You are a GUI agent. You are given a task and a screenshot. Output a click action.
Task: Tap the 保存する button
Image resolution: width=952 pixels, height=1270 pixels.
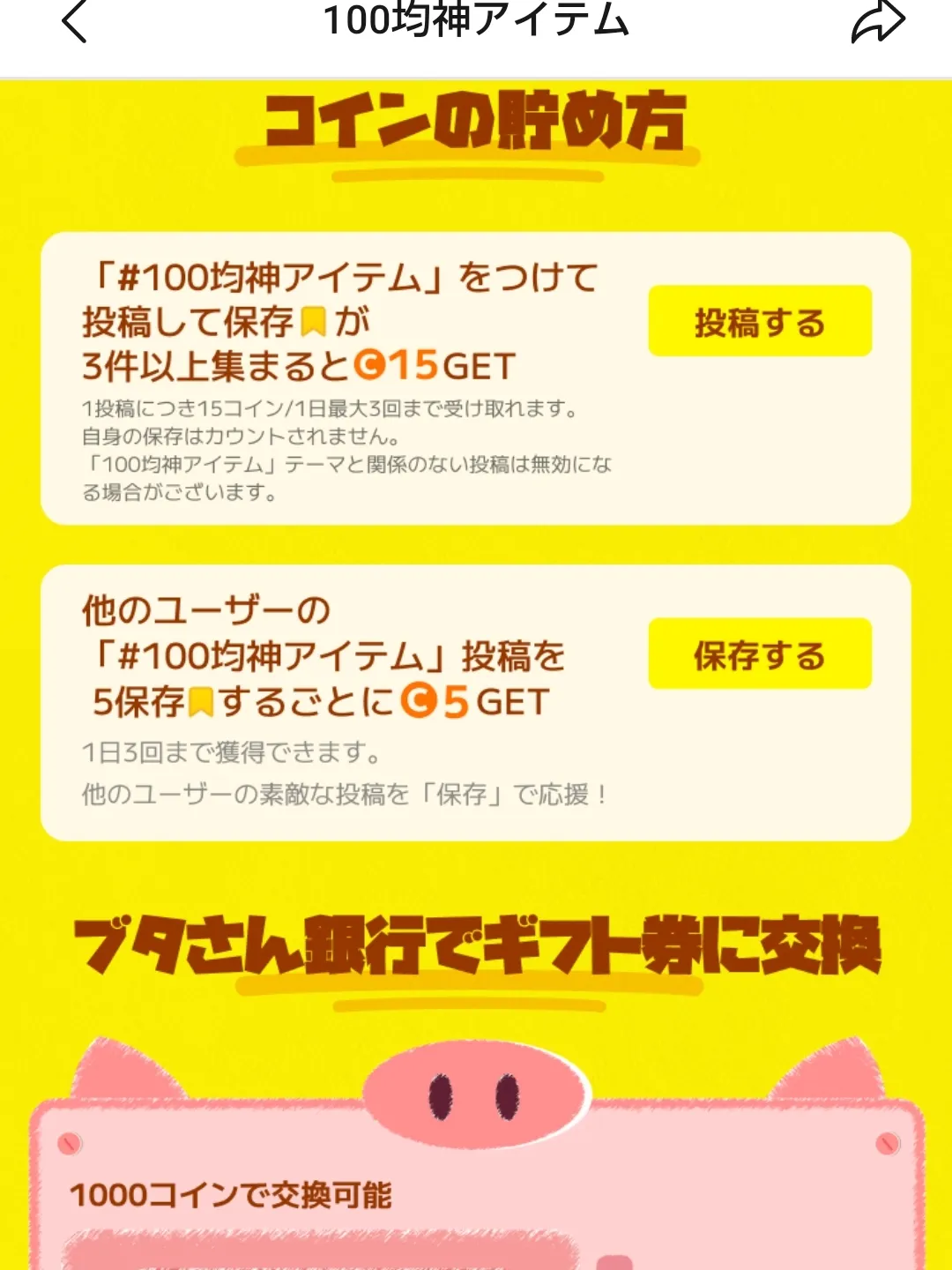760,654
